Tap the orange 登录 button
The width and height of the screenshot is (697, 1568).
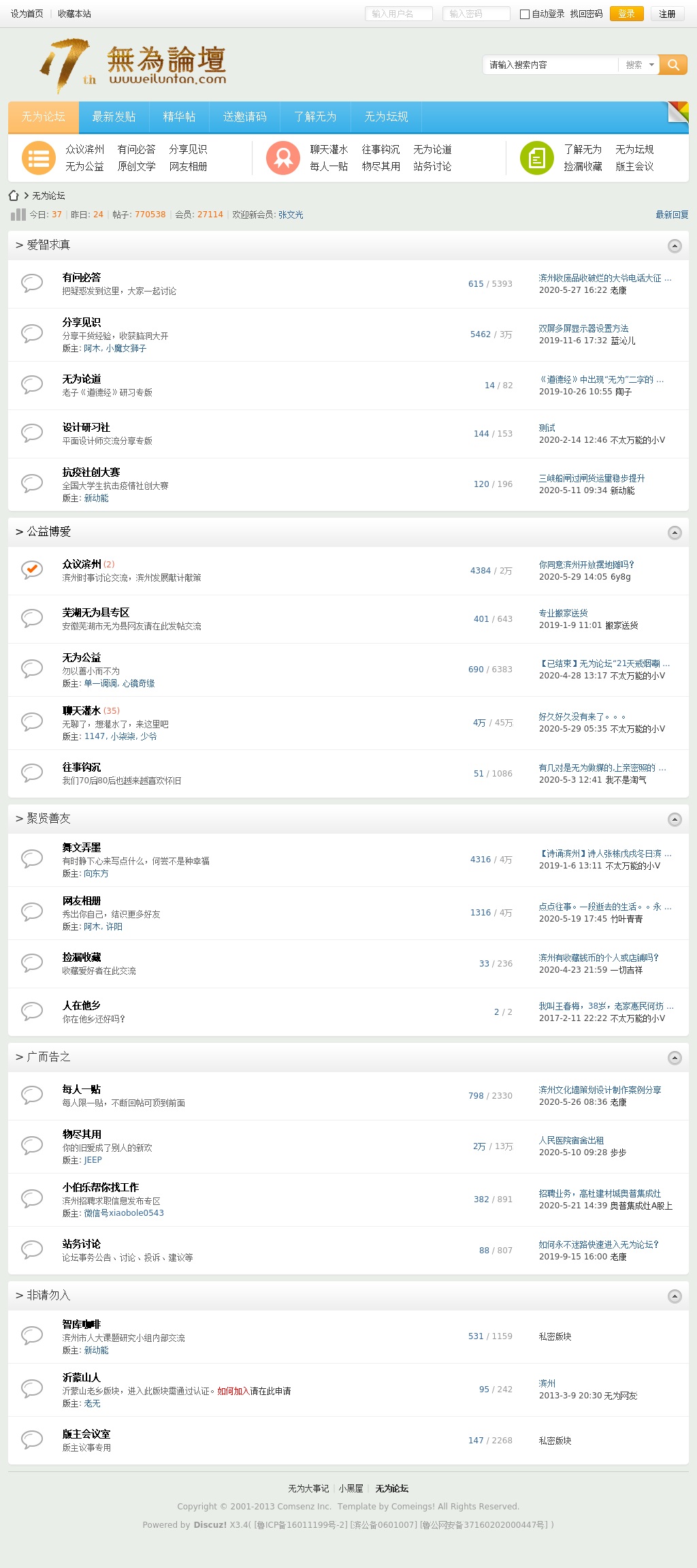[x=626, y=14]
